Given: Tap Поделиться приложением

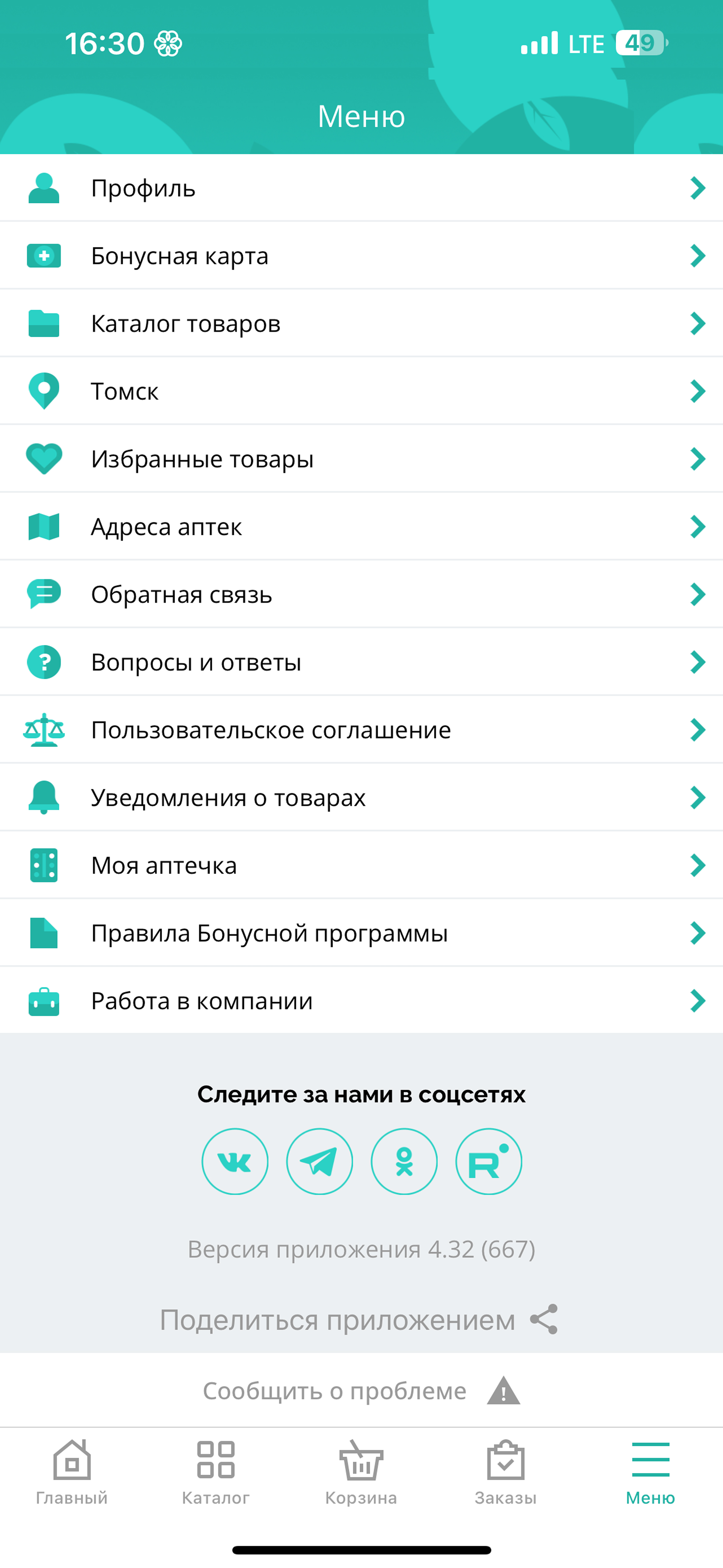Looking at the screenshot, I should (359, 1320).
